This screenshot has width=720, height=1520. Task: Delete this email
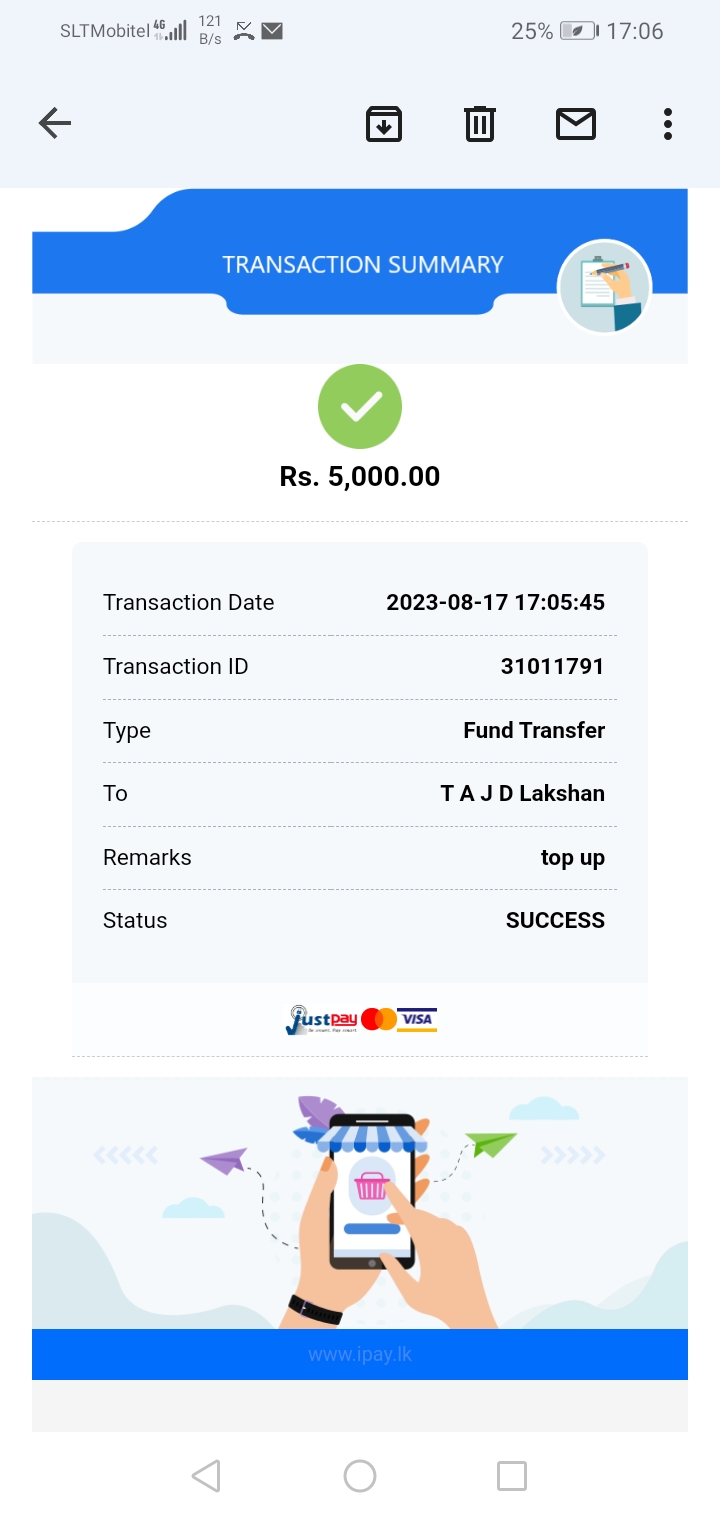pos(480,124)
